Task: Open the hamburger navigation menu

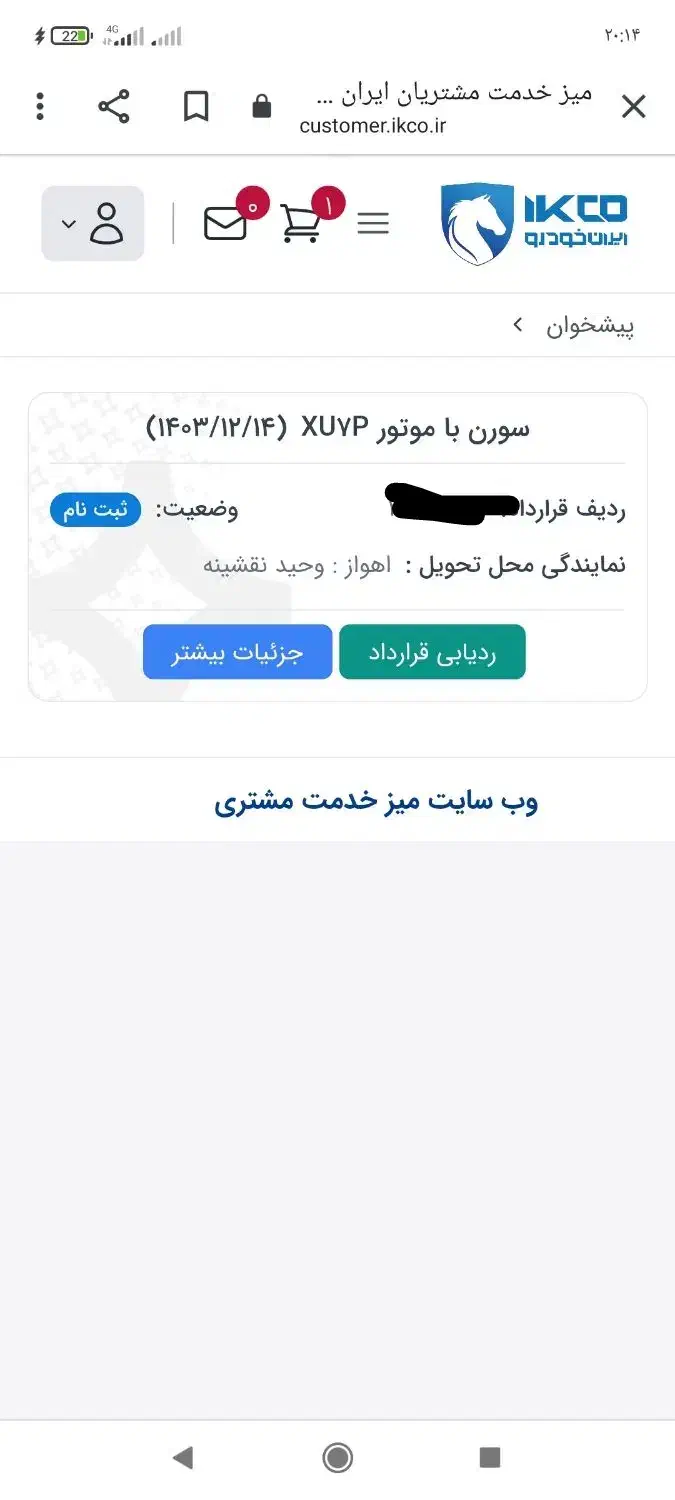Action: pyautogui.click(x=373, y=223)
